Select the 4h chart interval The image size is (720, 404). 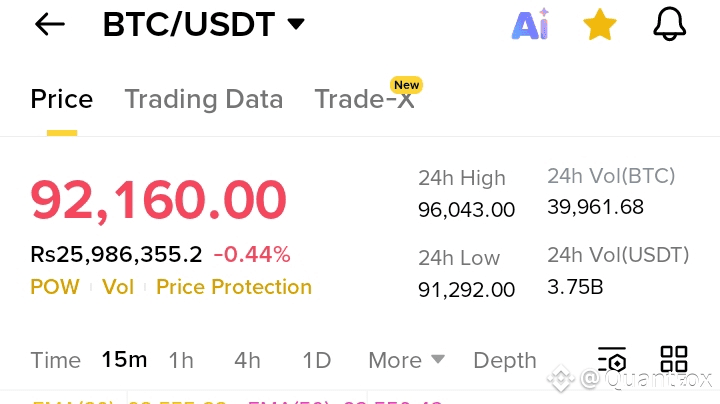(247, 360)
